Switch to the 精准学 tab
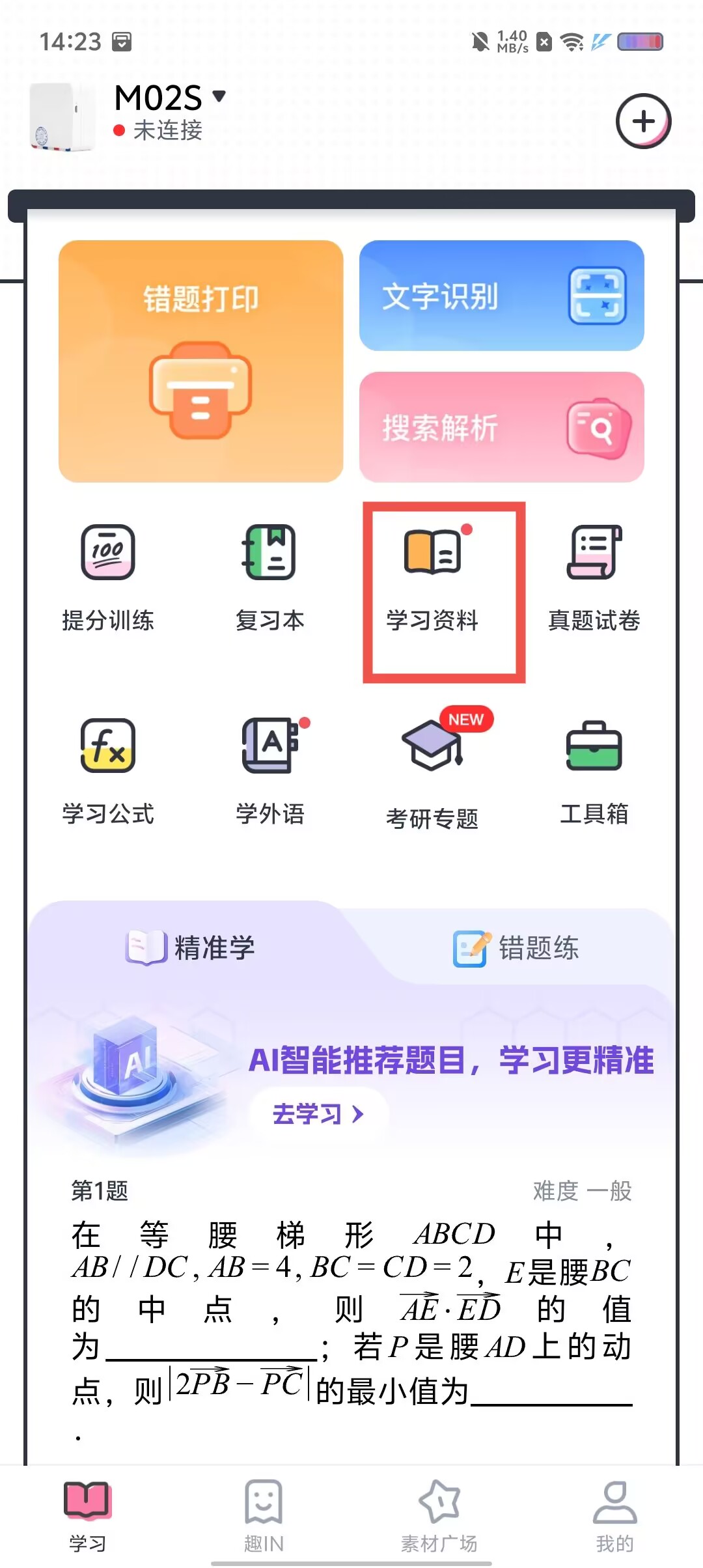 click(x=190, y=947)
